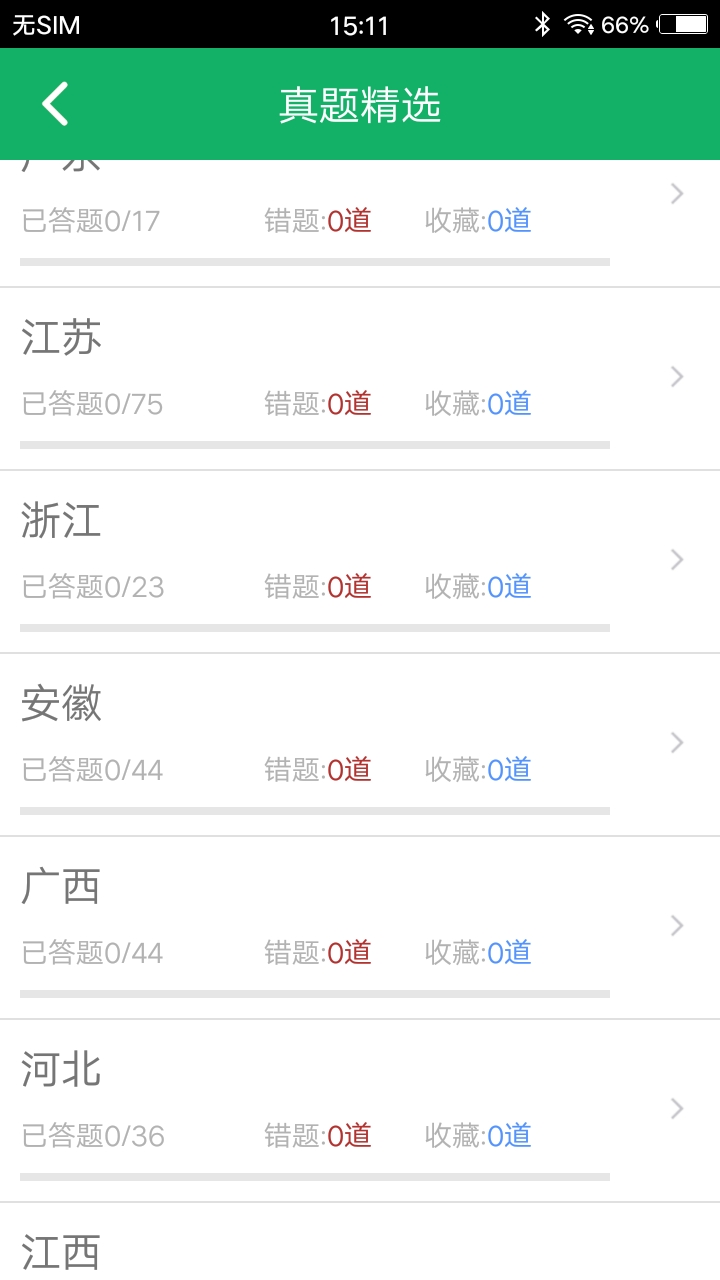
Task: Open 安徽 with its chevron arrow
Action: point(676,743)
